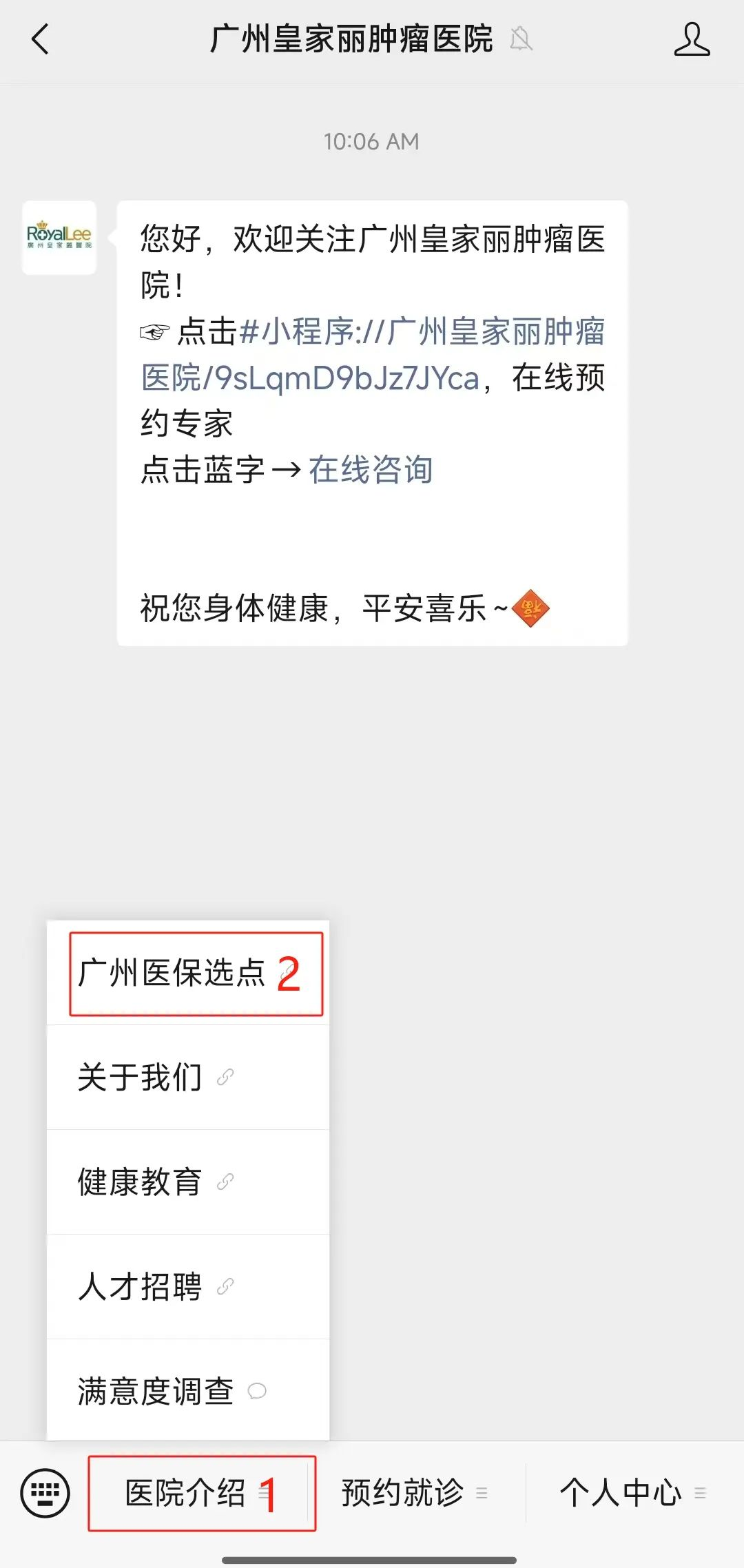Go back from the hospital chat

point(41,39)
